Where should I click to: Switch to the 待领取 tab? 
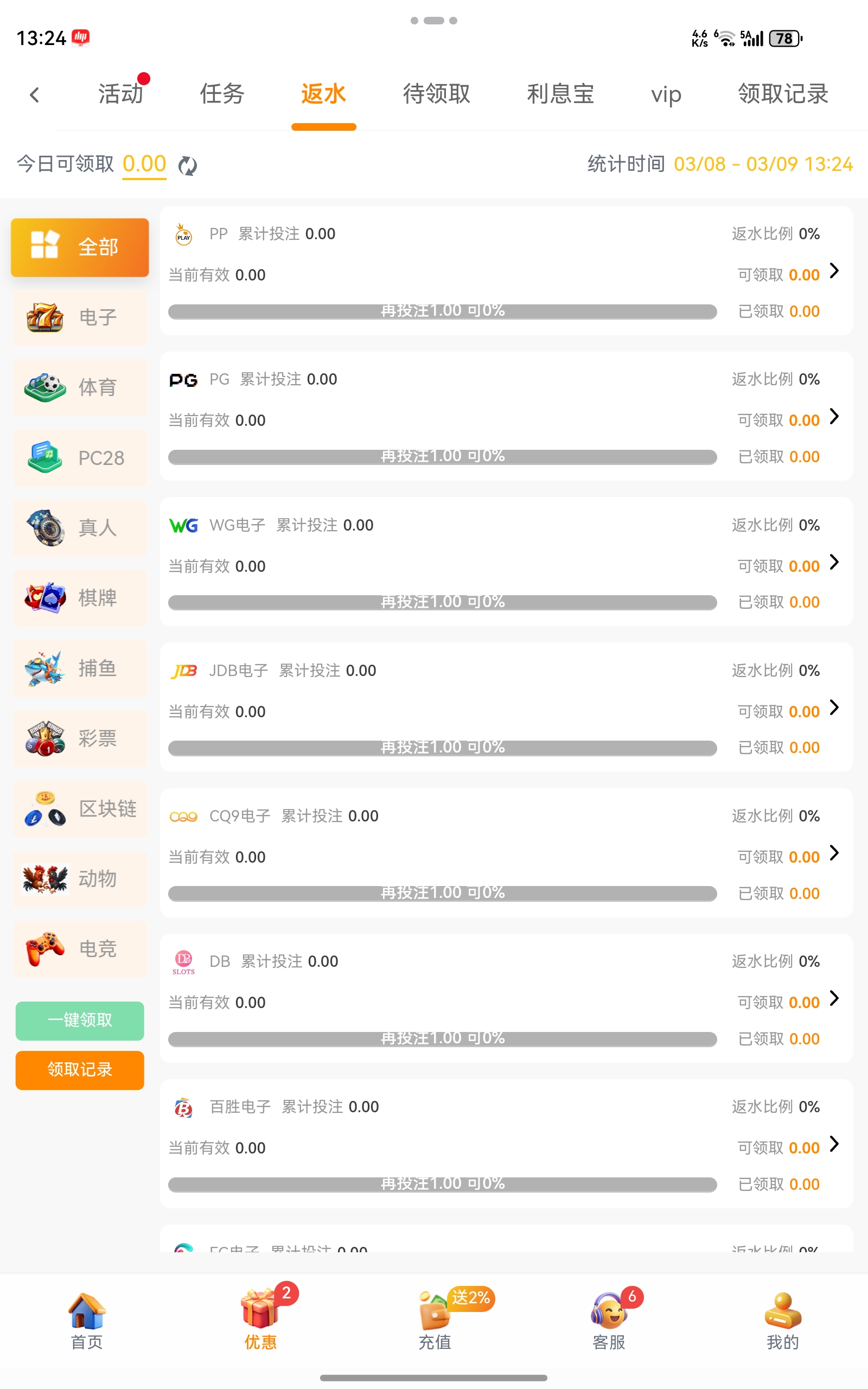(x=436, y=93)
